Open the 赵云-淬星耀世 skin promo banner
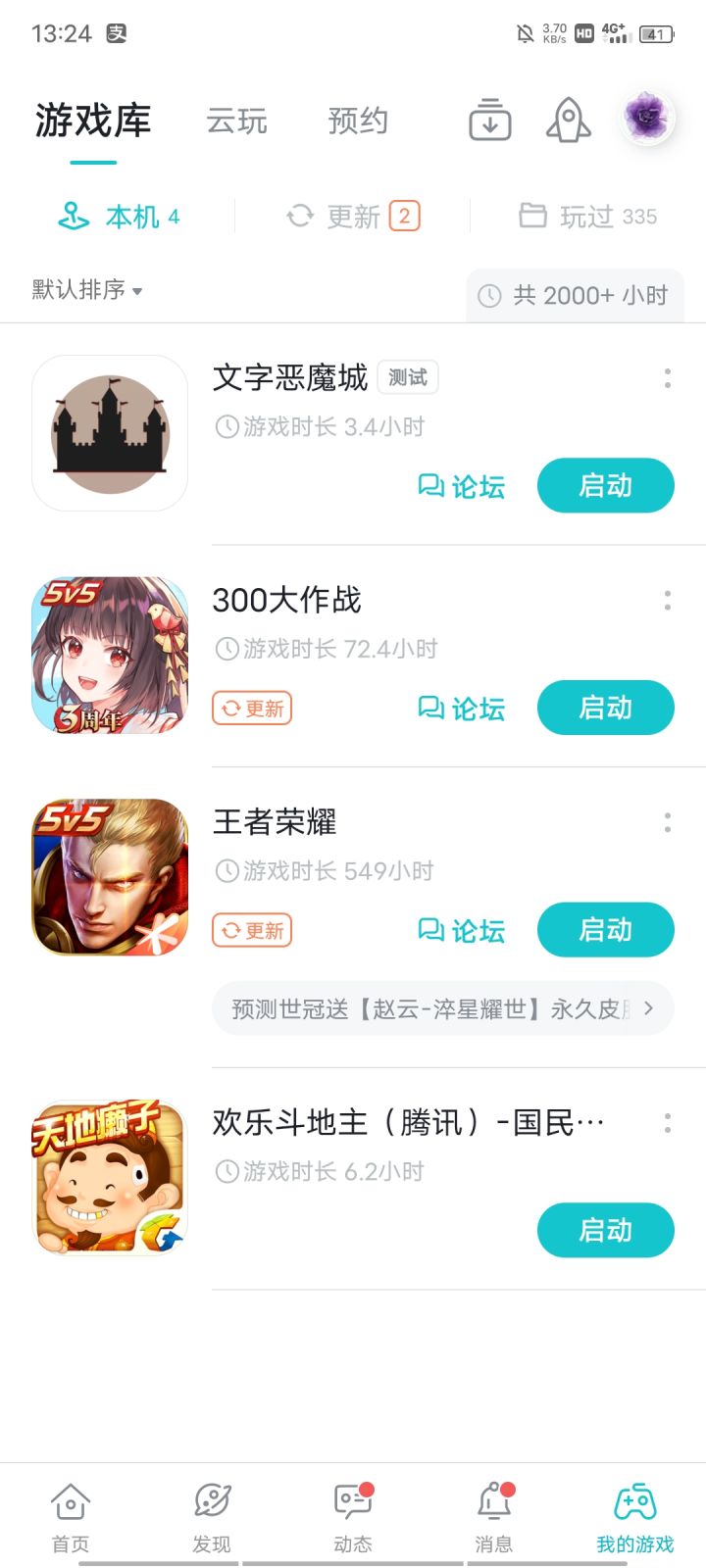The image size is (706, 1568). coord(442,1008)
